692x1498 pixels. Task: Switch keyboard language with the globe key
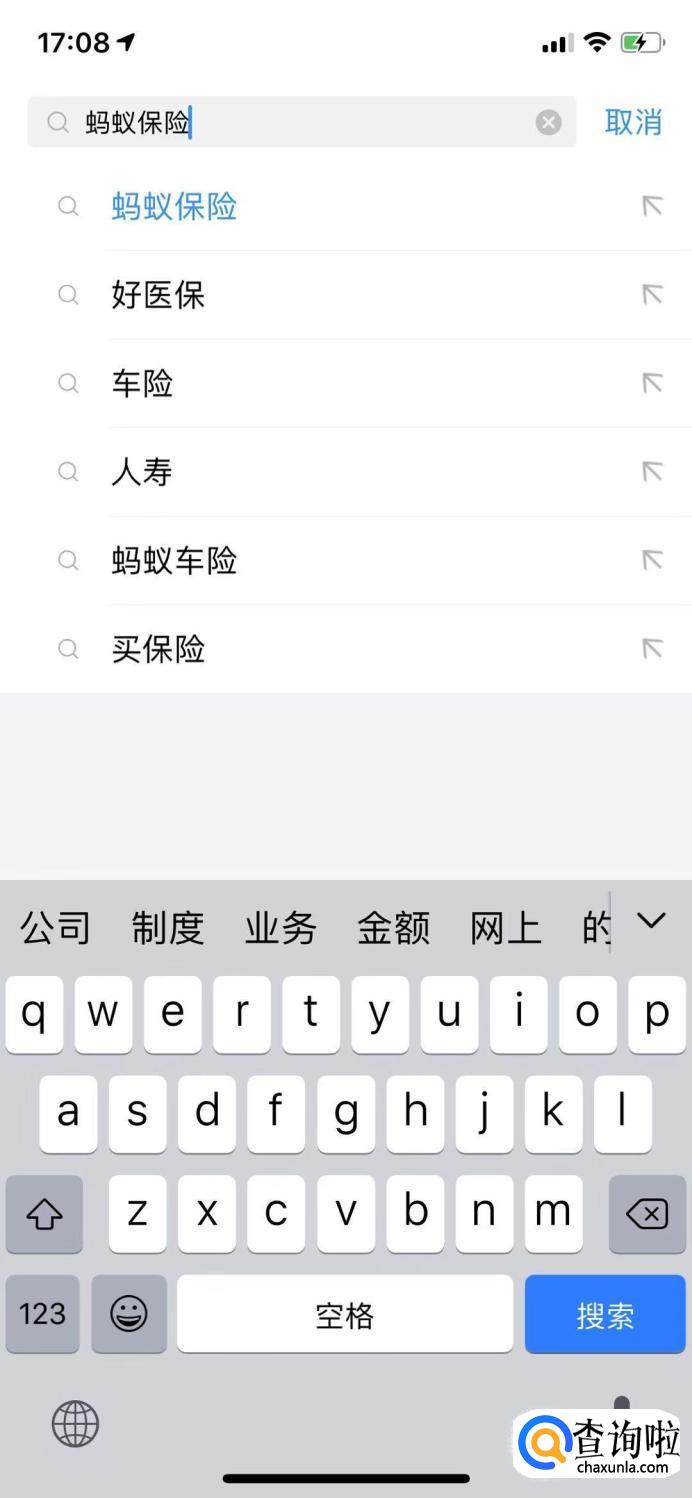[75, 1423]
